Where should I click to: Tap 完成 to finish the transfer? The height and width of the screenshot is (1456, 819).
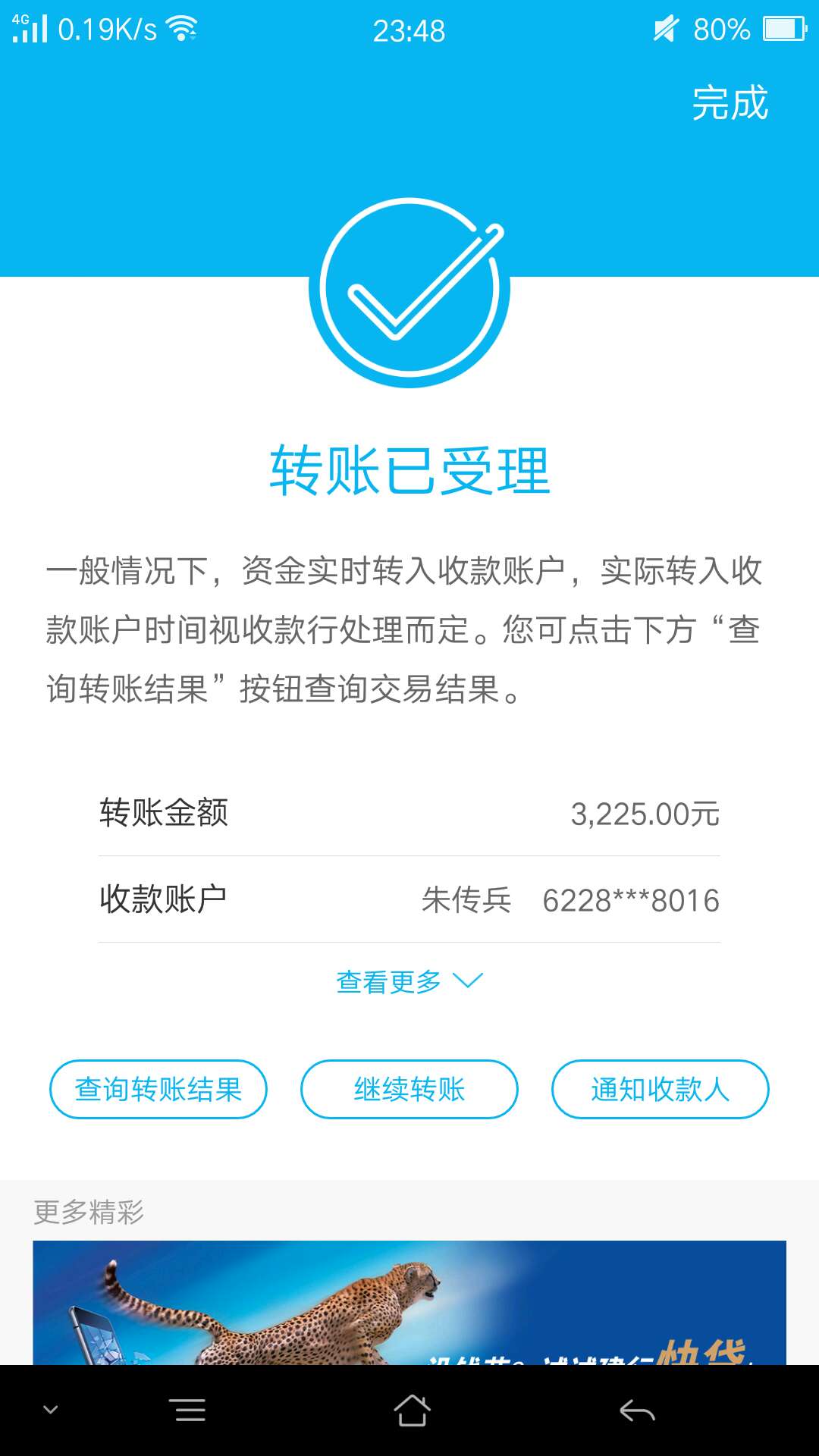click(730, 103)
